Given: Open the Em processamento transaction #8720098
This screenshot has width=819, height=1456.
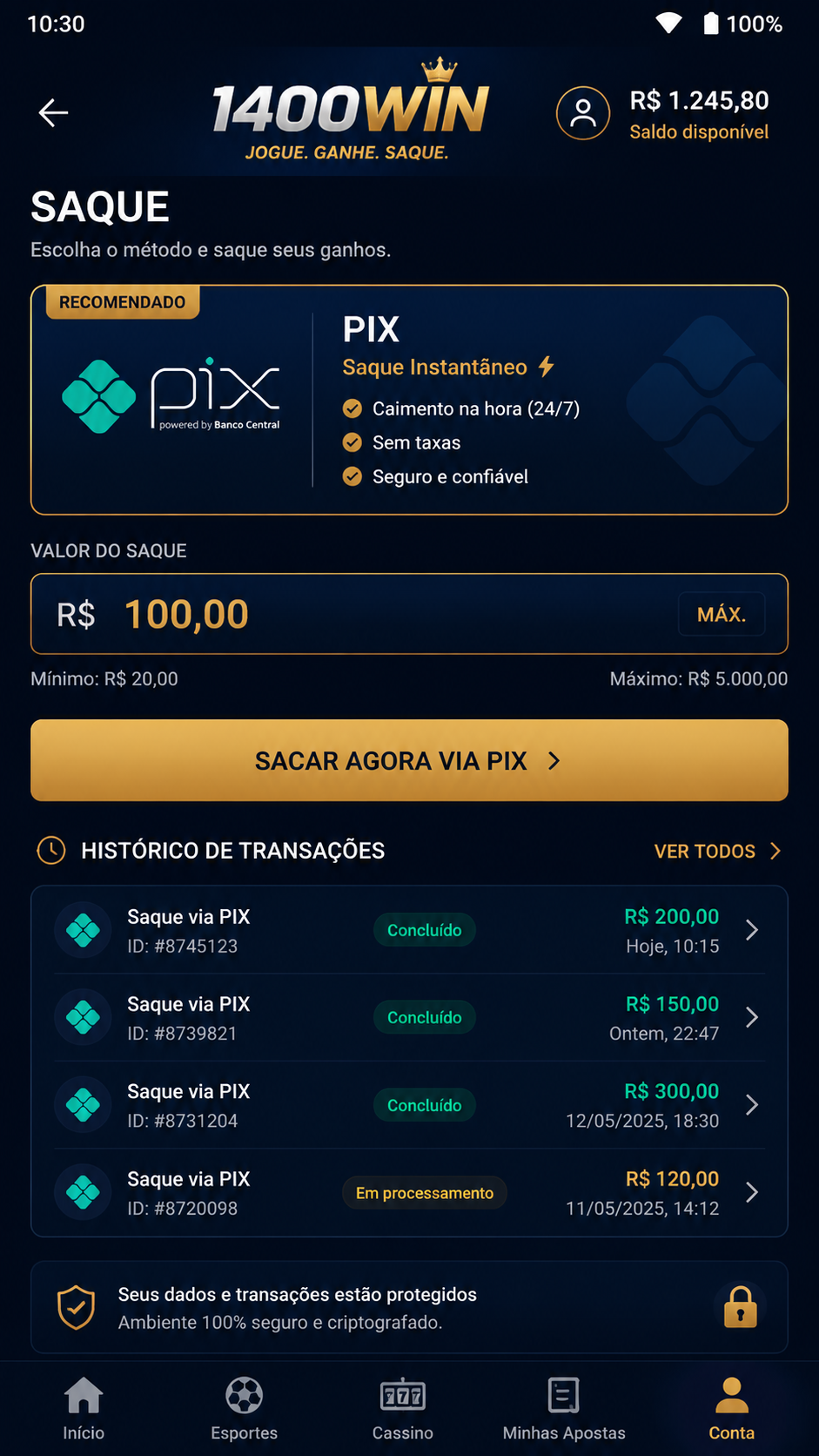Looking at the screenshot, I should [x=409, y=1192].
